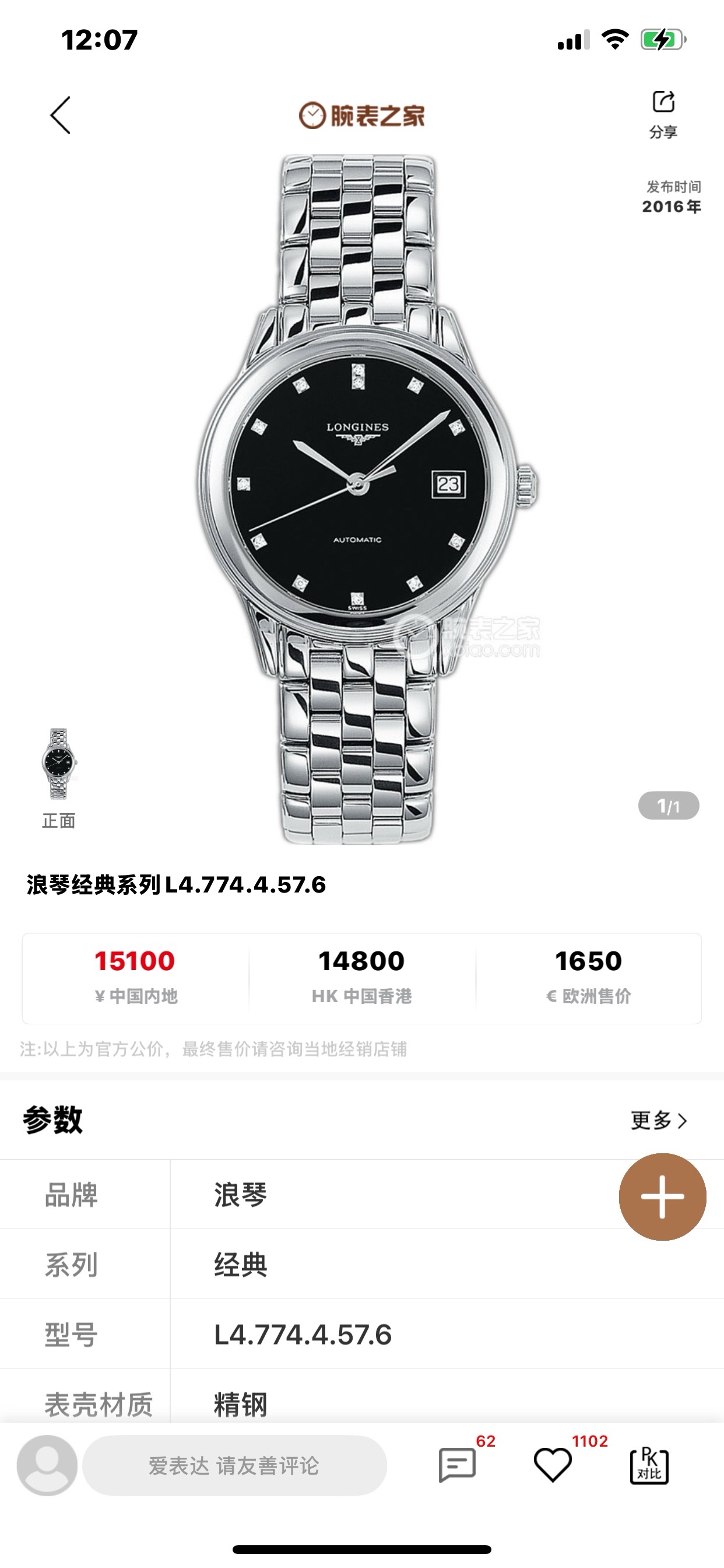724x1568 pixels.
Task: Add watch to PK 对比 comparison
Action: tap(649, 1466)
